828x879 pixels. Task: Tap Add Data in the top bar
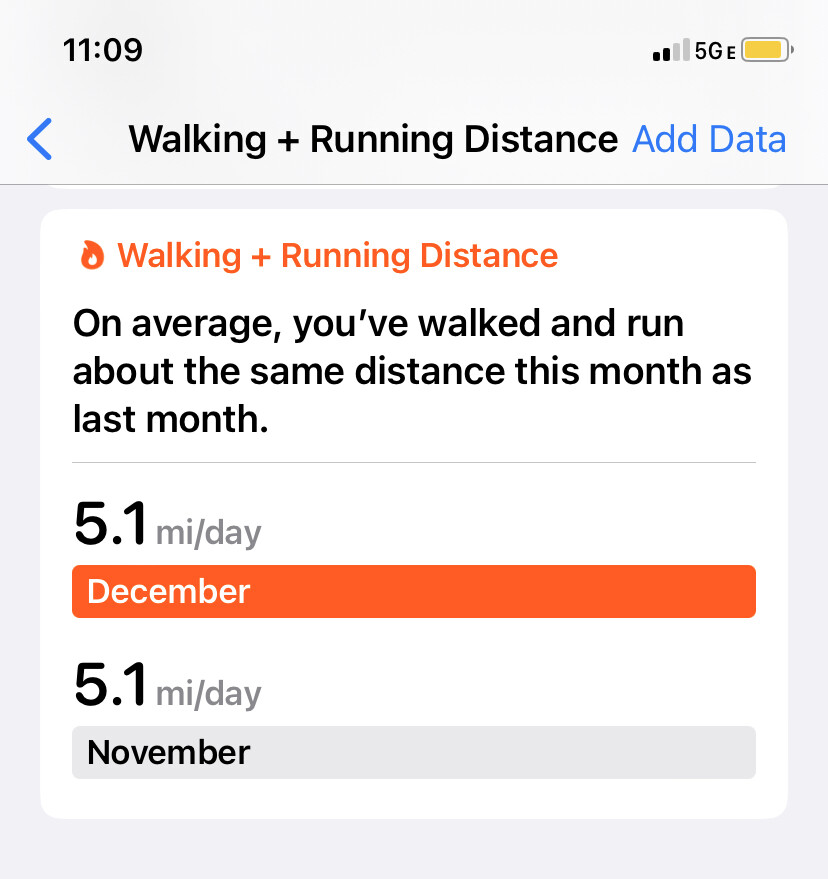click(x=709, y=139)
